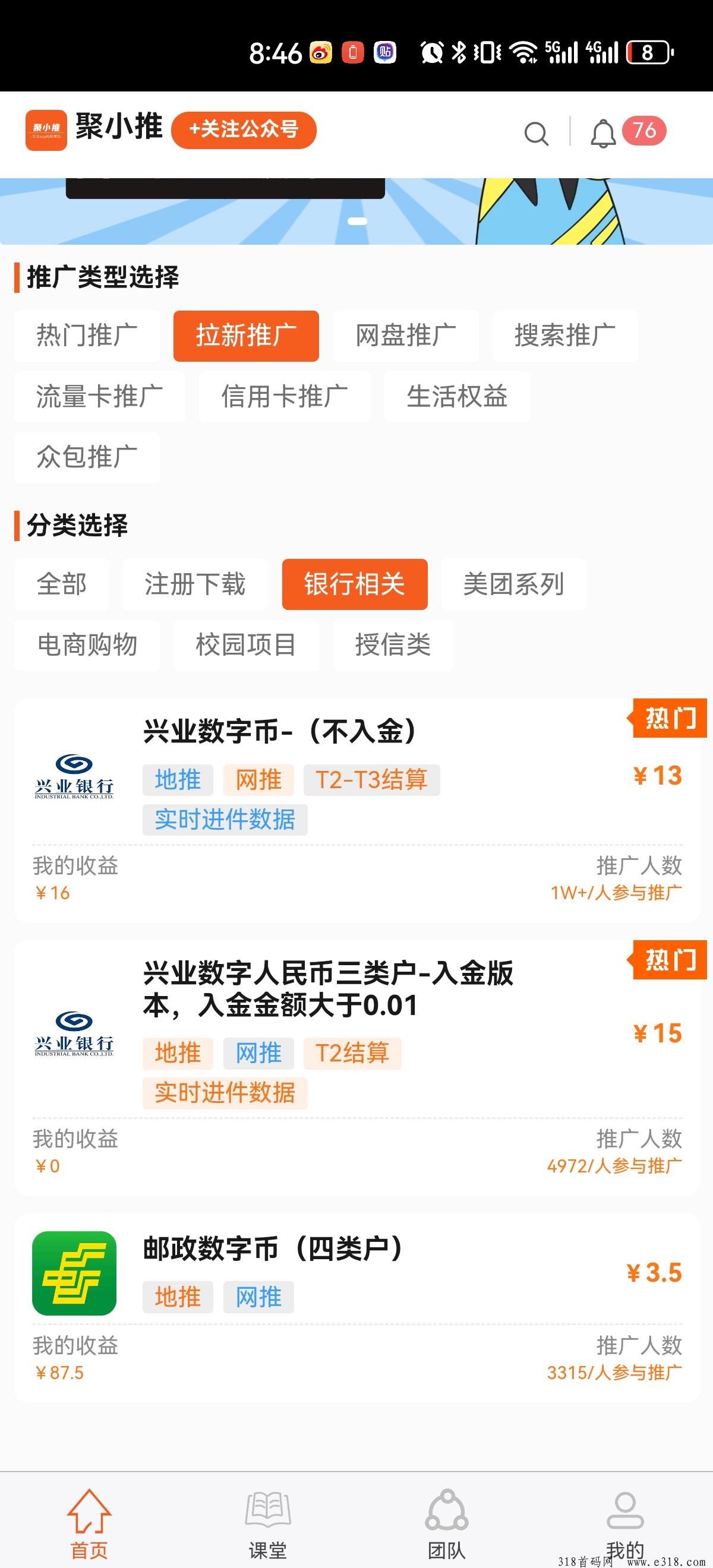Viewport: 713px width, 1568px height.
Task: Switch to the 课堂 tab
Action: 267,1524
